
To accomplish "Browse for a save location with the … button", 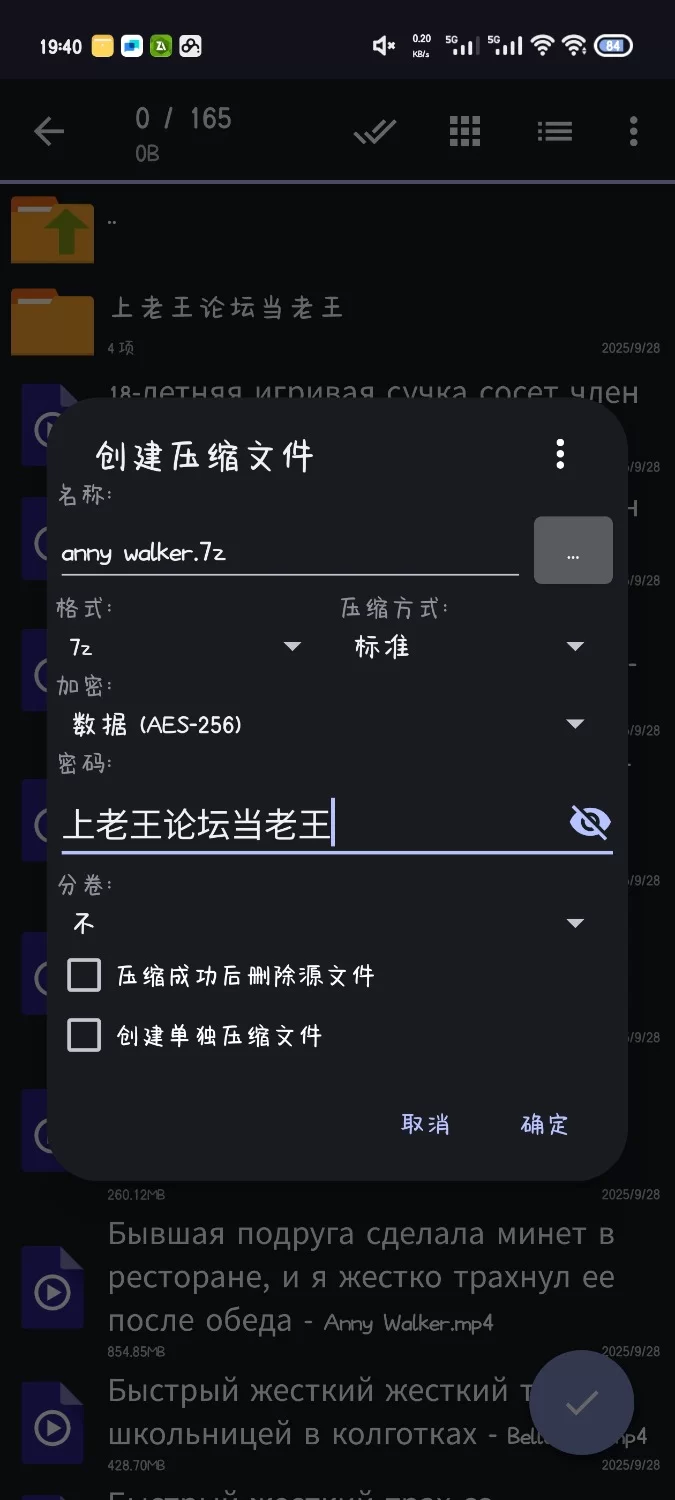I will tap(573, 551).
